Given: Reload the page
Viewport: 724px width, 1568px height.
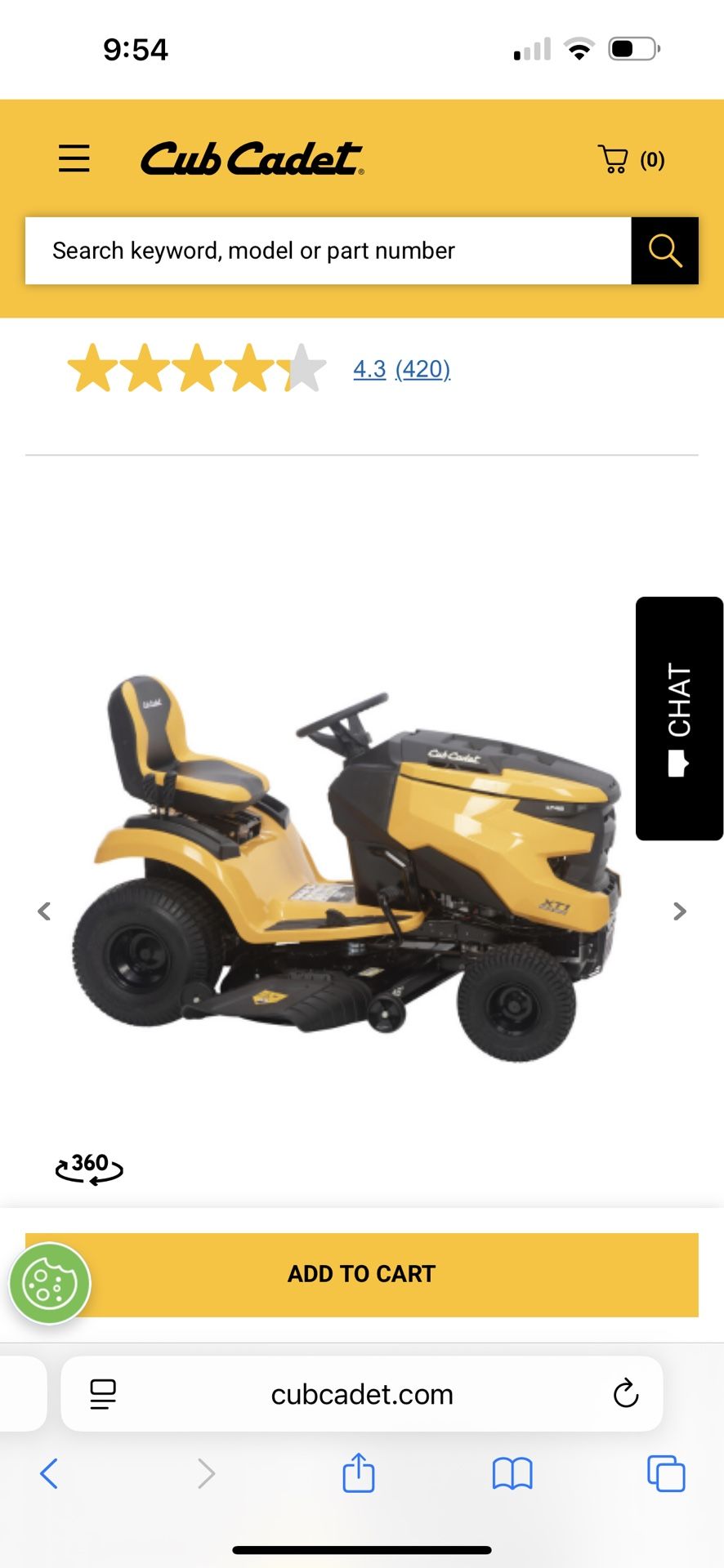Looking at the screenshot, I should [x=625, y=1394].
